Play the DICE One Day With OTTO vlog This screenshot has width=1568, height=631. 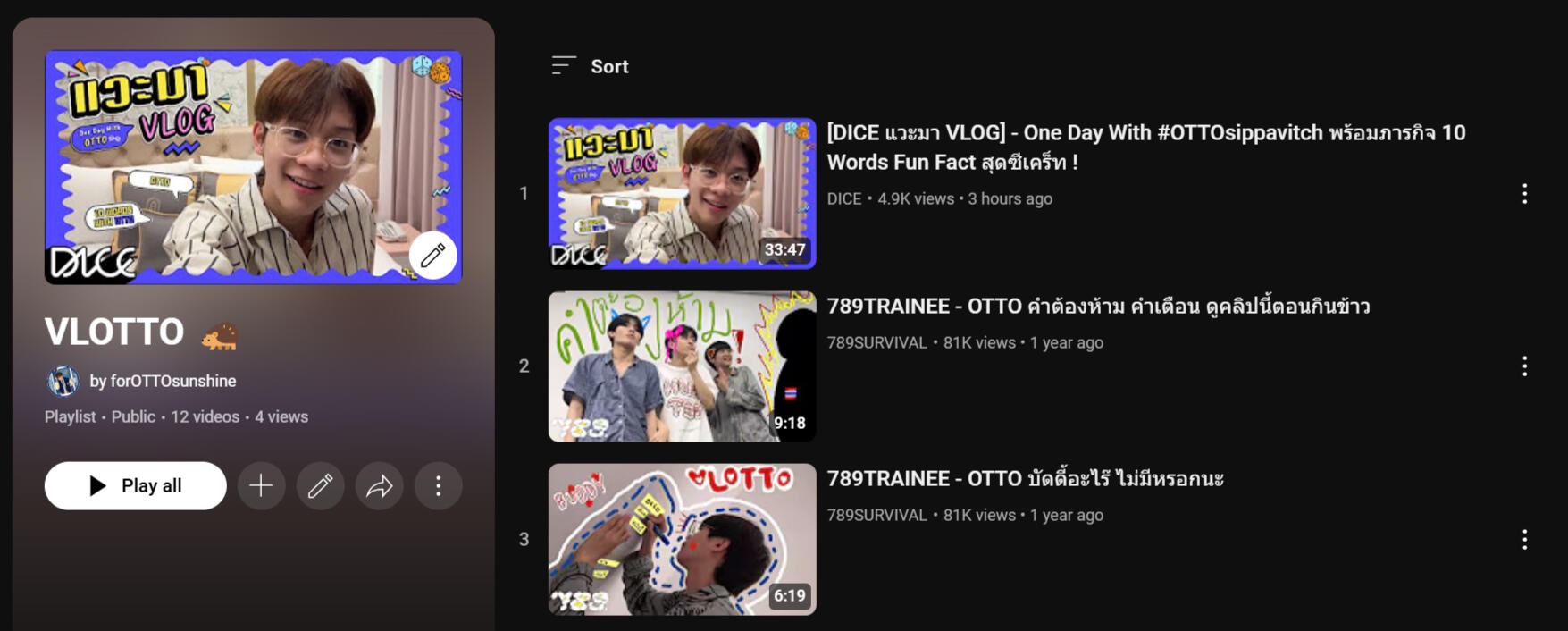tap(682, 193)
